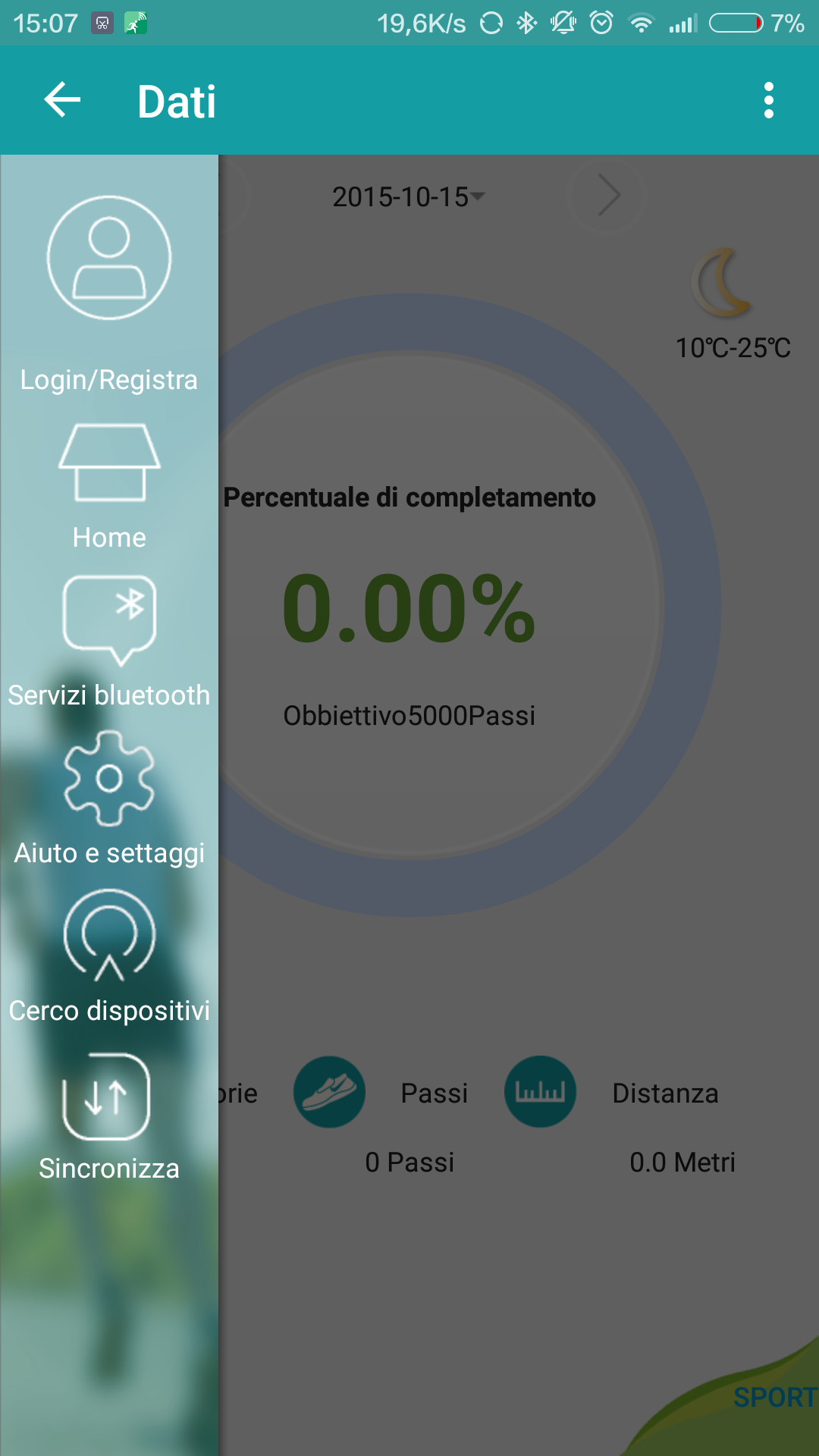Open the overflow menu
The height and width of the screenshot is (1456, 819).
[x=768, y=100]
